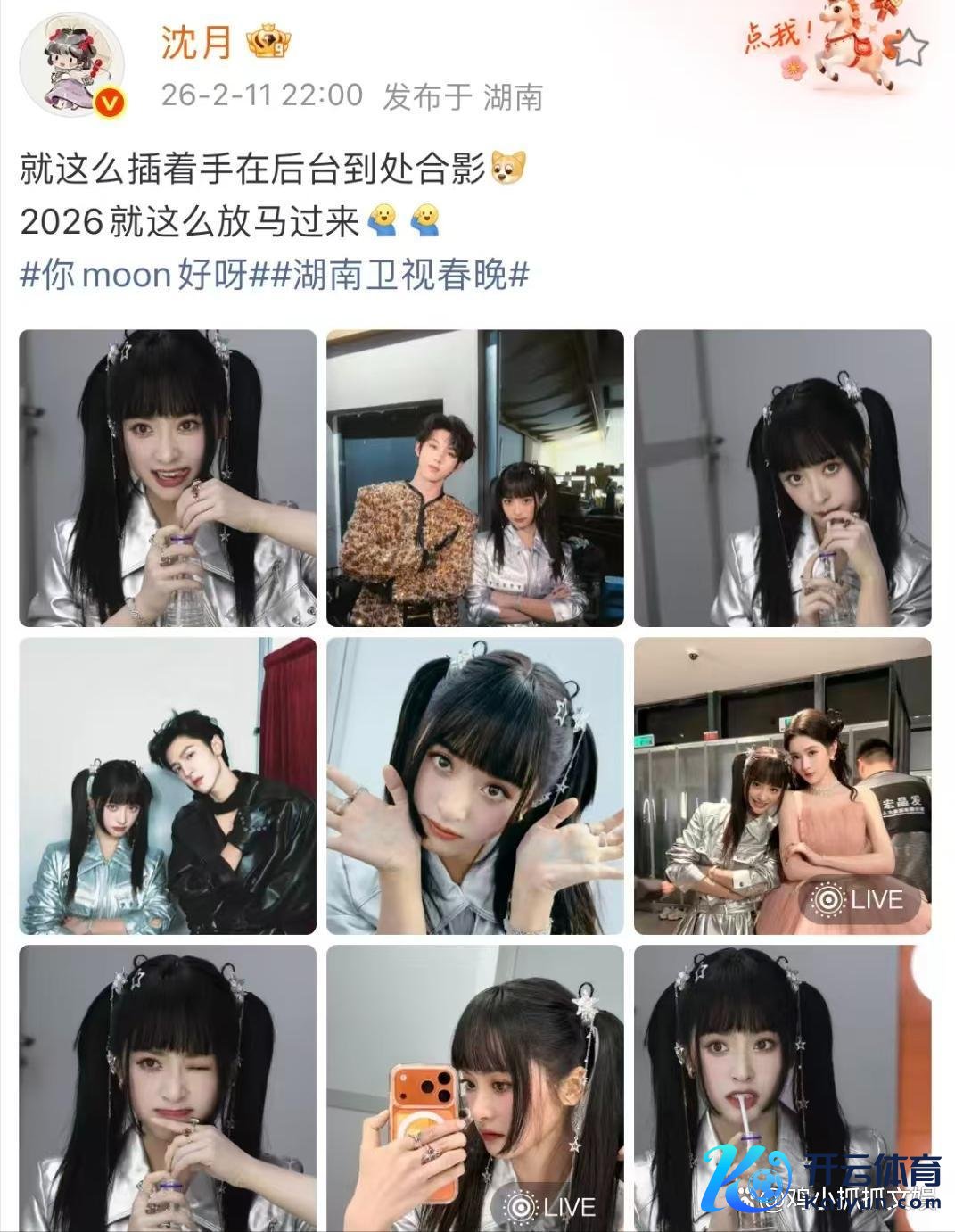Open LIVE mirror selfie with orange phone

pos(475,1088)
